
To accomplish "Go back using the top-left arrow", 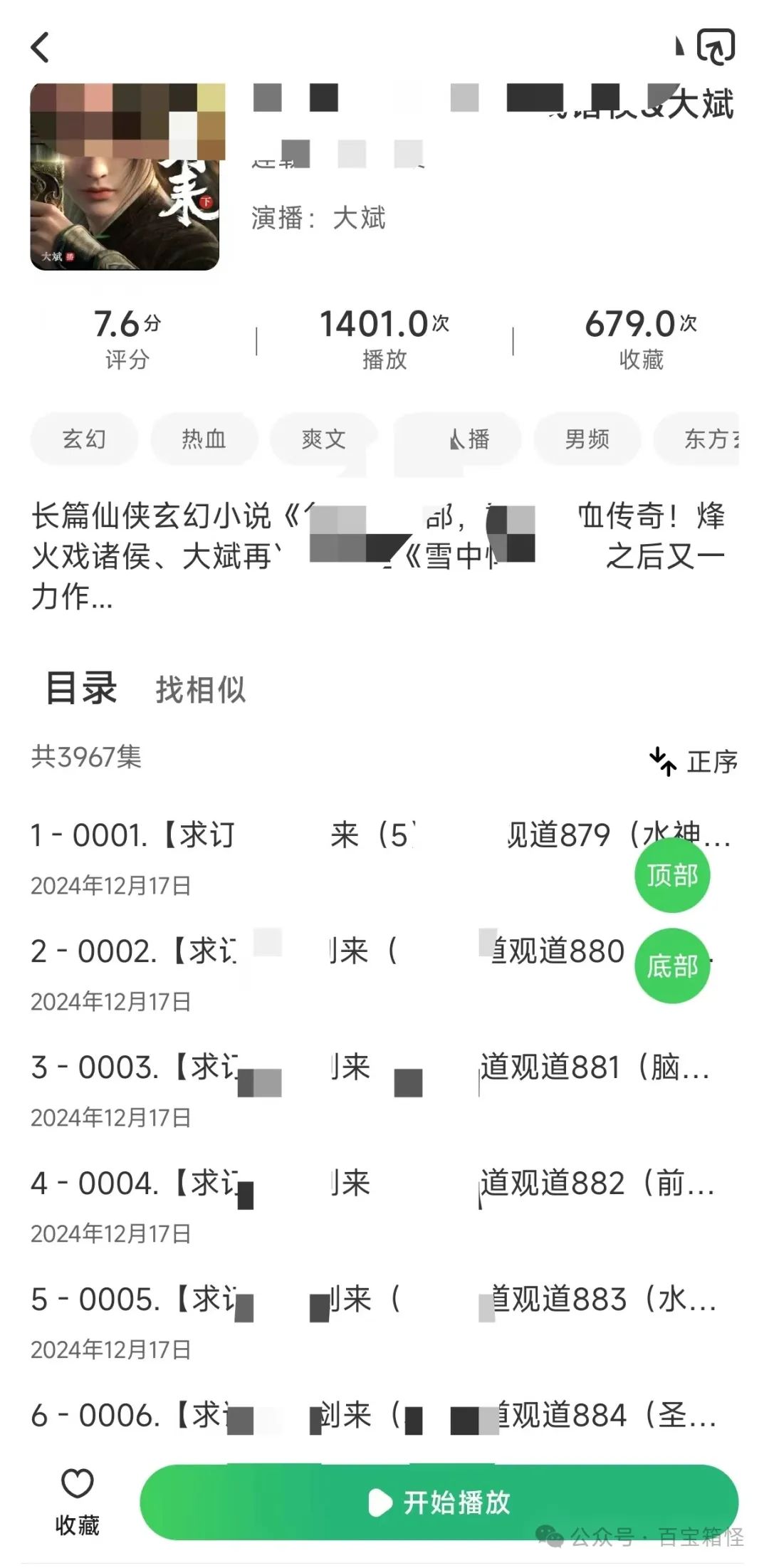I will (x=41, y=48).
